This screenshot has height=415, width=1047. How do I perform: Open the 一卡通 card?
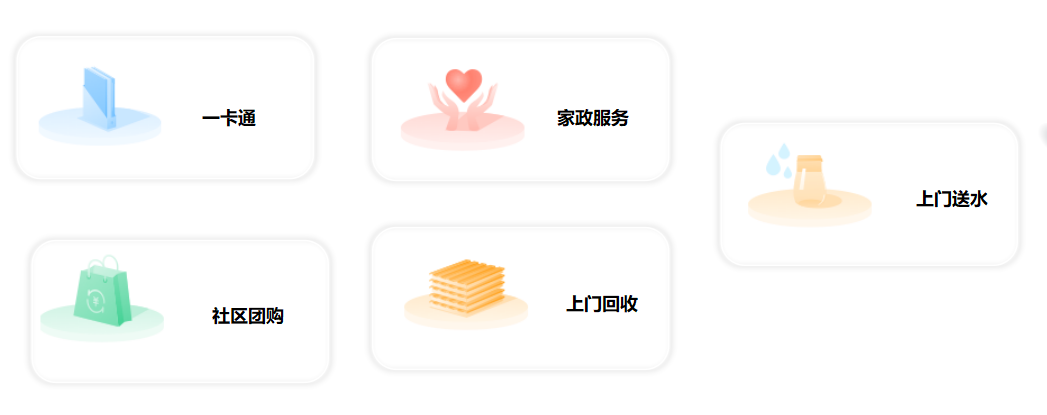165,108
